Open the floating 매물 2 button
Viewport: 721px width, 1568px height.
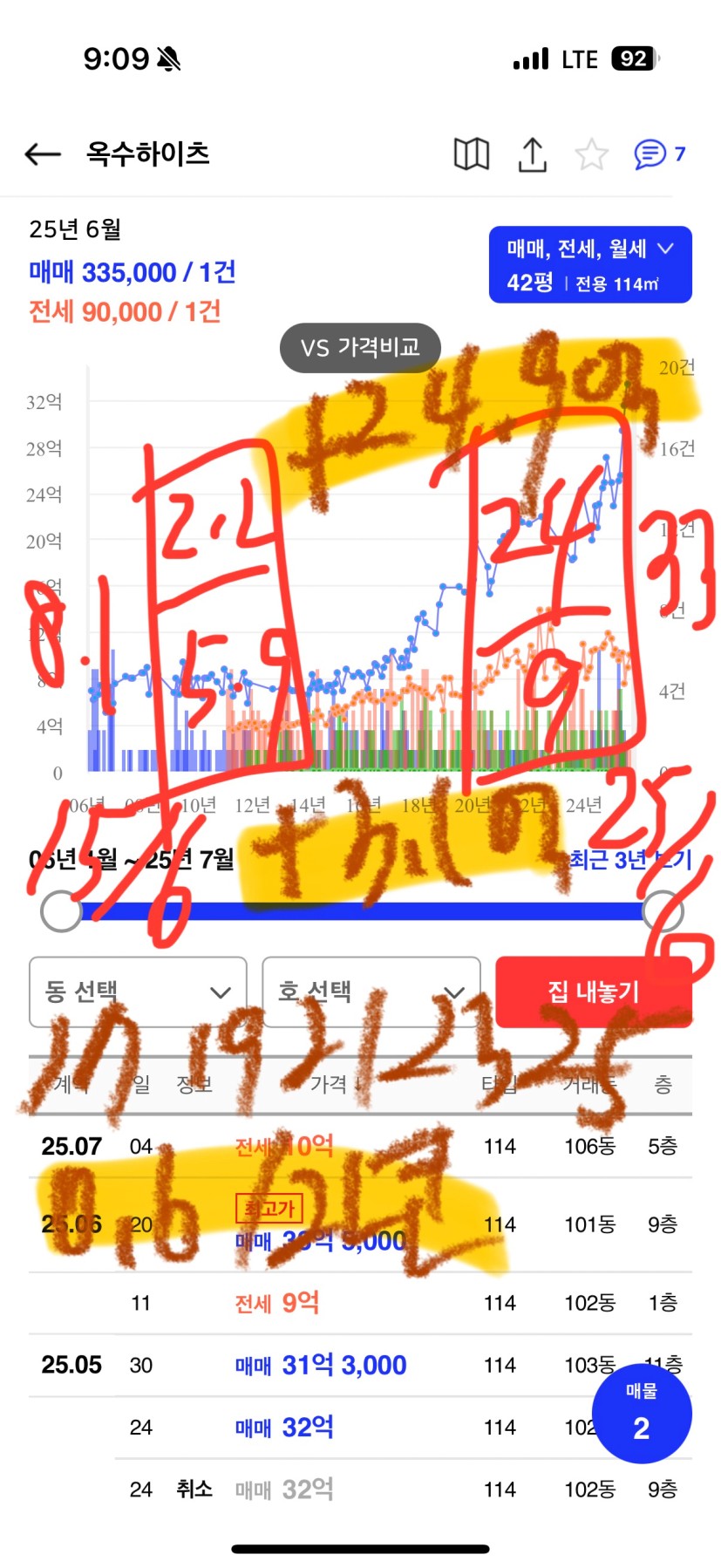[642, 1414]
